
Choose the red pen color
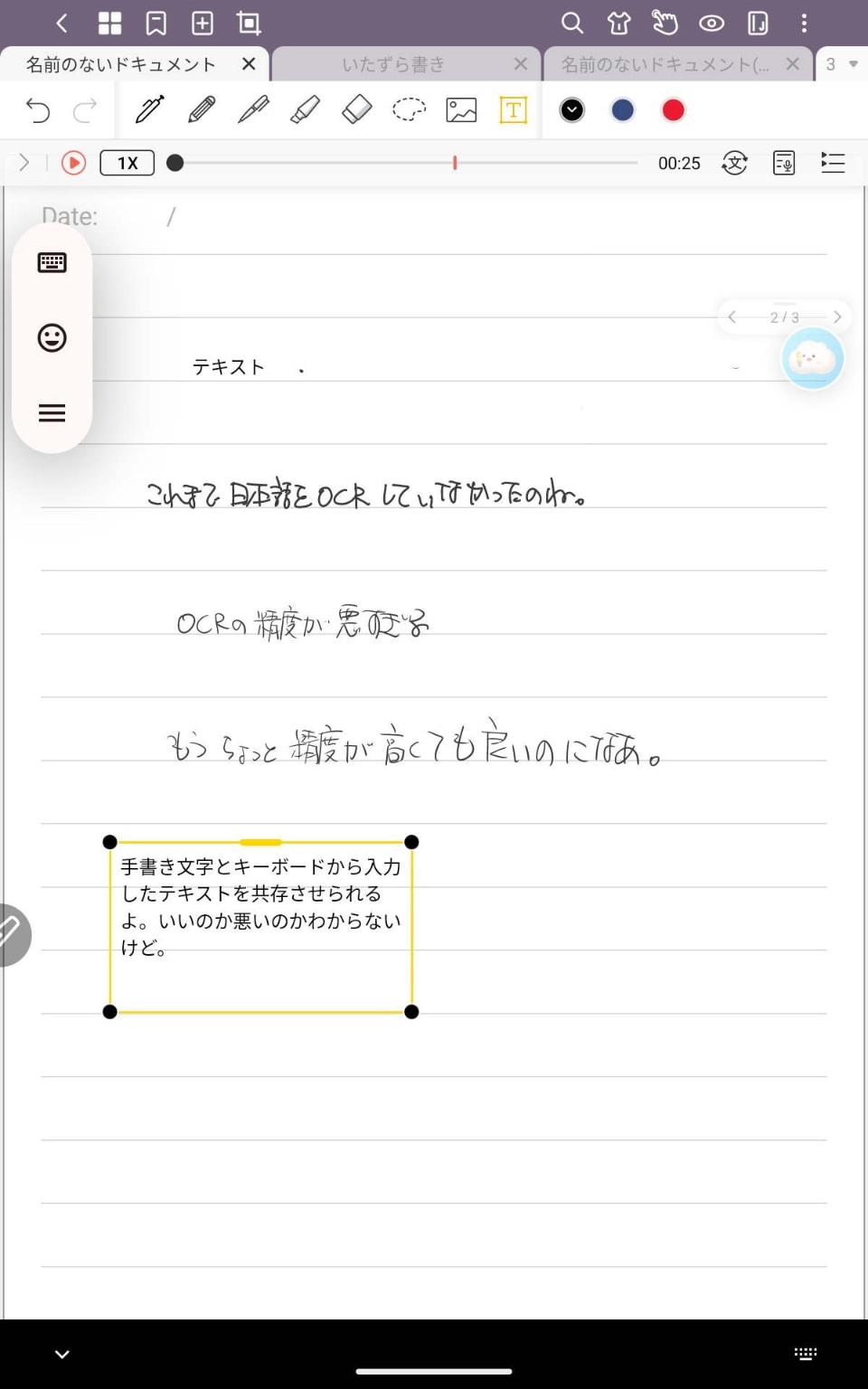click(x=674, y=110)
